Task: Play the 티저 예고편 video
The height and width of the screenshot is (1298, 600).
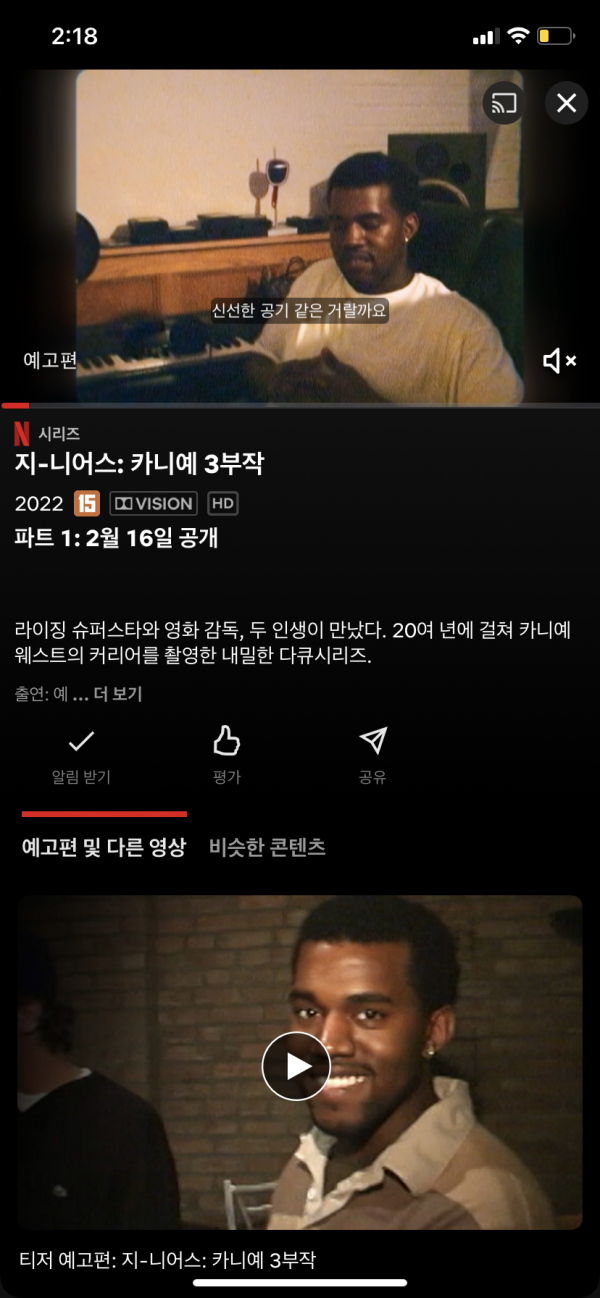Action: (296, 1066)
